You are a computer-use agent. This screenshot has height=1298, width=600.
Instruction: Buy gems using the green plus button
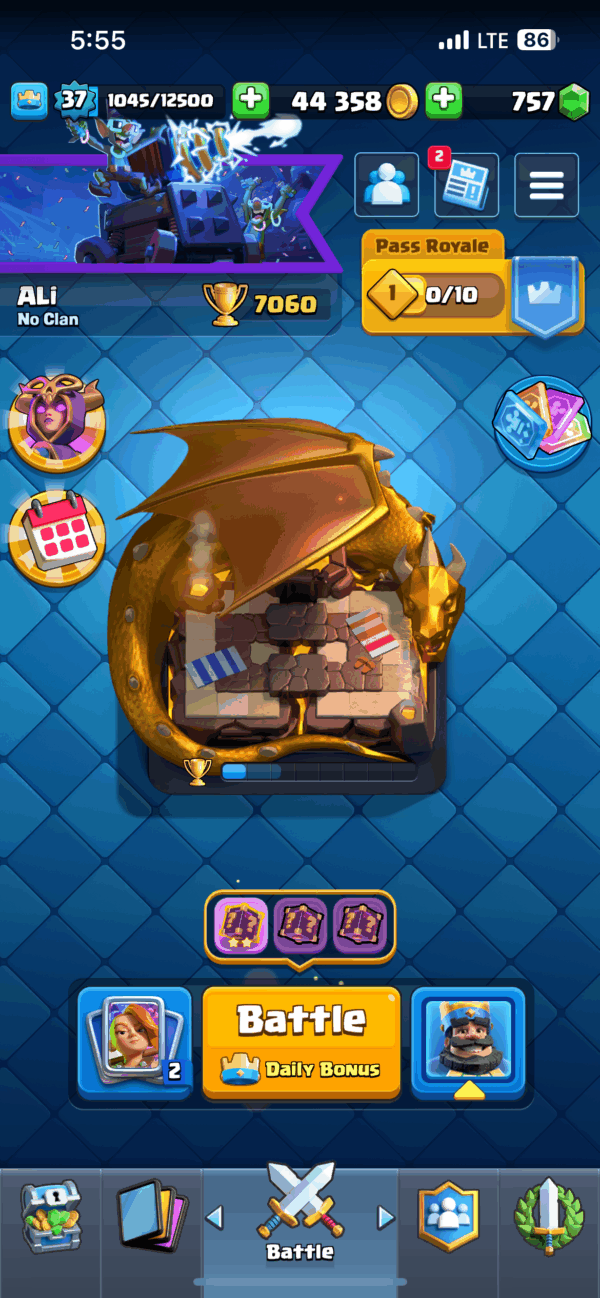point(444,100)
